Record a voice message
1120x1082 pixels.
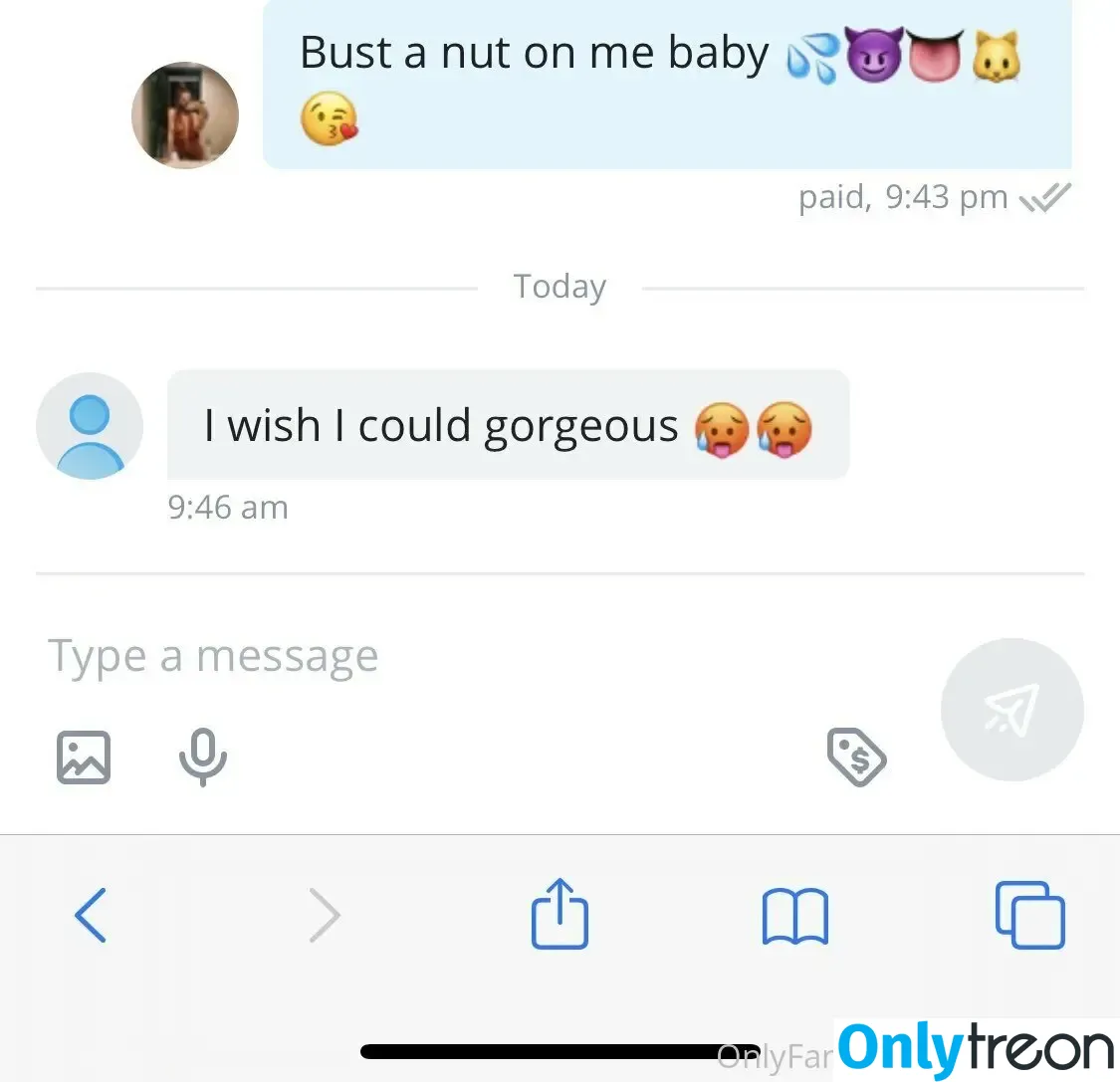(x=203, y=757)
